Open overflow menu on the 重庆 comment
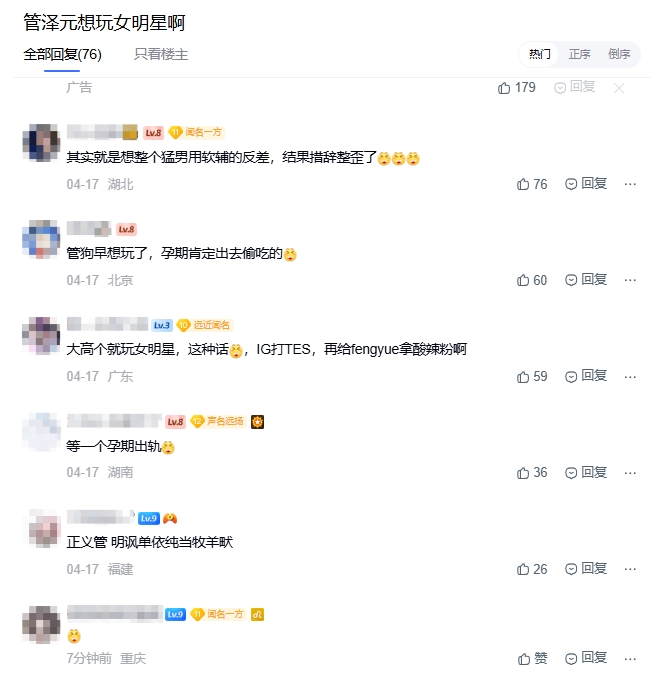Screen dimensions: 654x683 (630, 658)
